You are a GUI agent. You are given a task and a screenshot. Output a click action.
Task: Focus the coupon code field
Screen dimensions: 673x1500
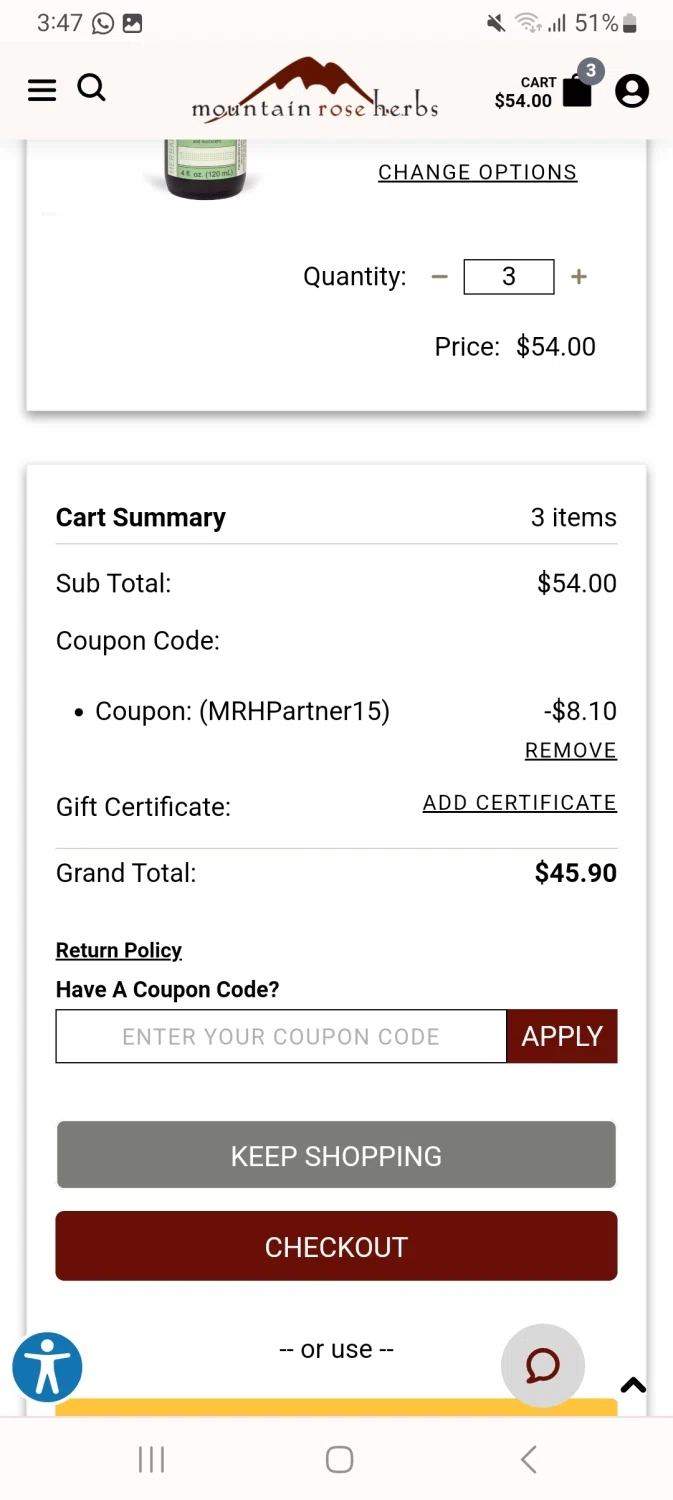pos(281,1036)
